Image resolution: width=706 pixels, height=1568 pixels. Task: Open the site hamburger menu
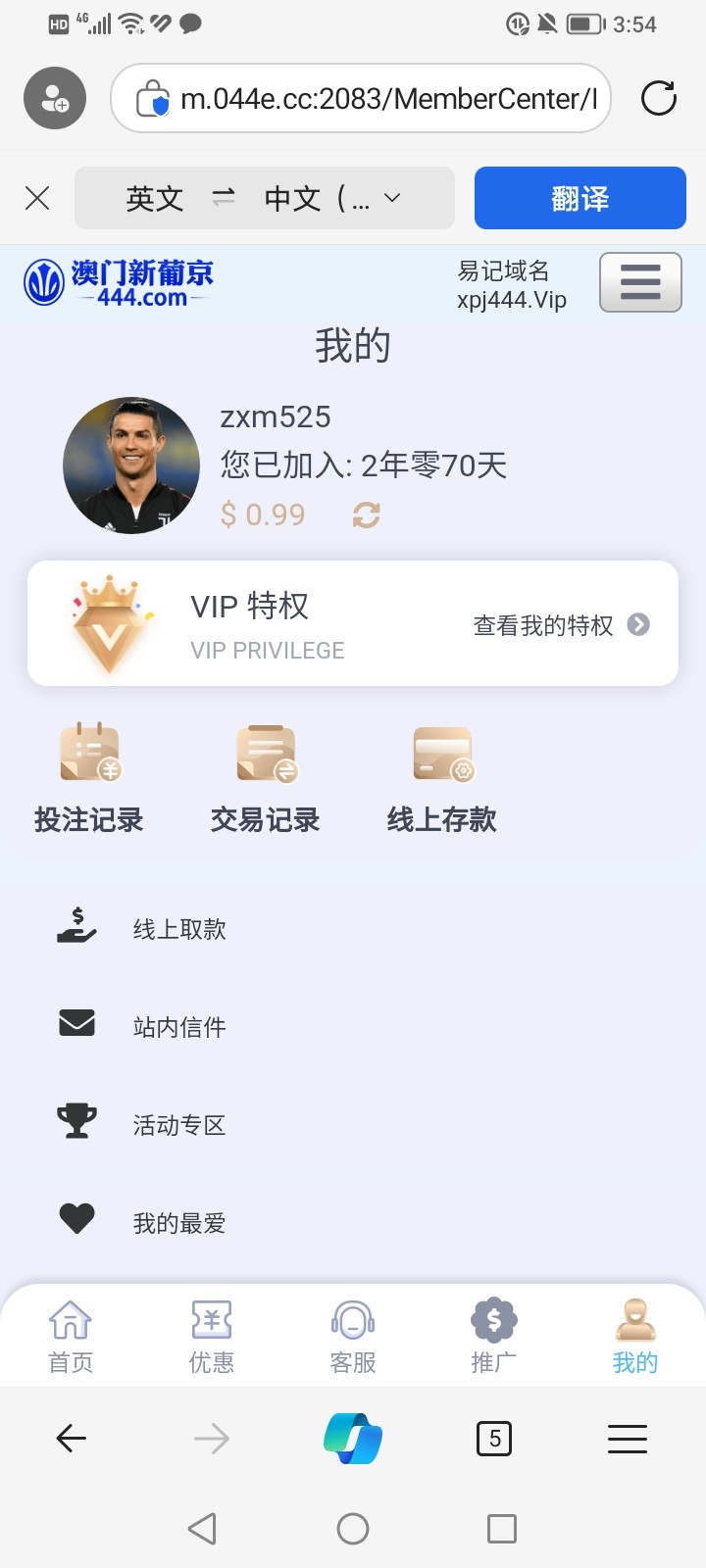639,282
